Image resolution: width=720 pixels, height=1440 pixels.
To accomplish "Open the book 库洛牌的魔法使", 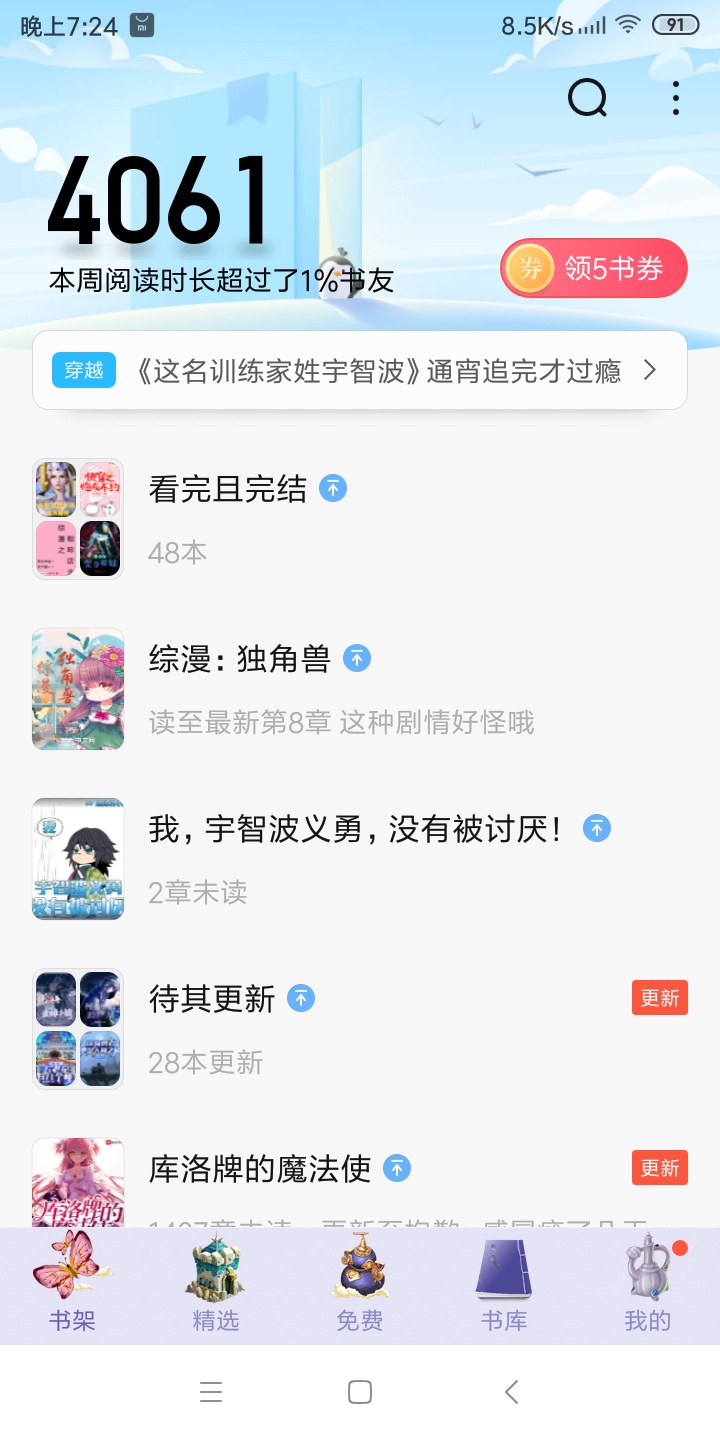I will 260,1169.
